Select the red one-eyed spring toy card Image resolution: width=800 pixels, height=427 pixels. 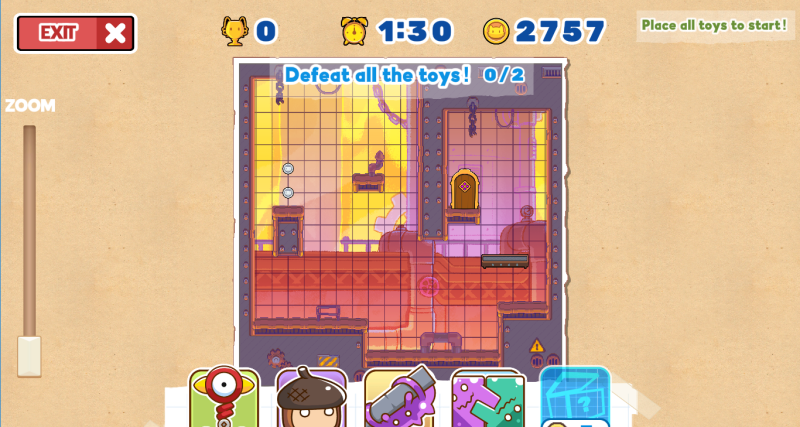click(x=224, y=398)
